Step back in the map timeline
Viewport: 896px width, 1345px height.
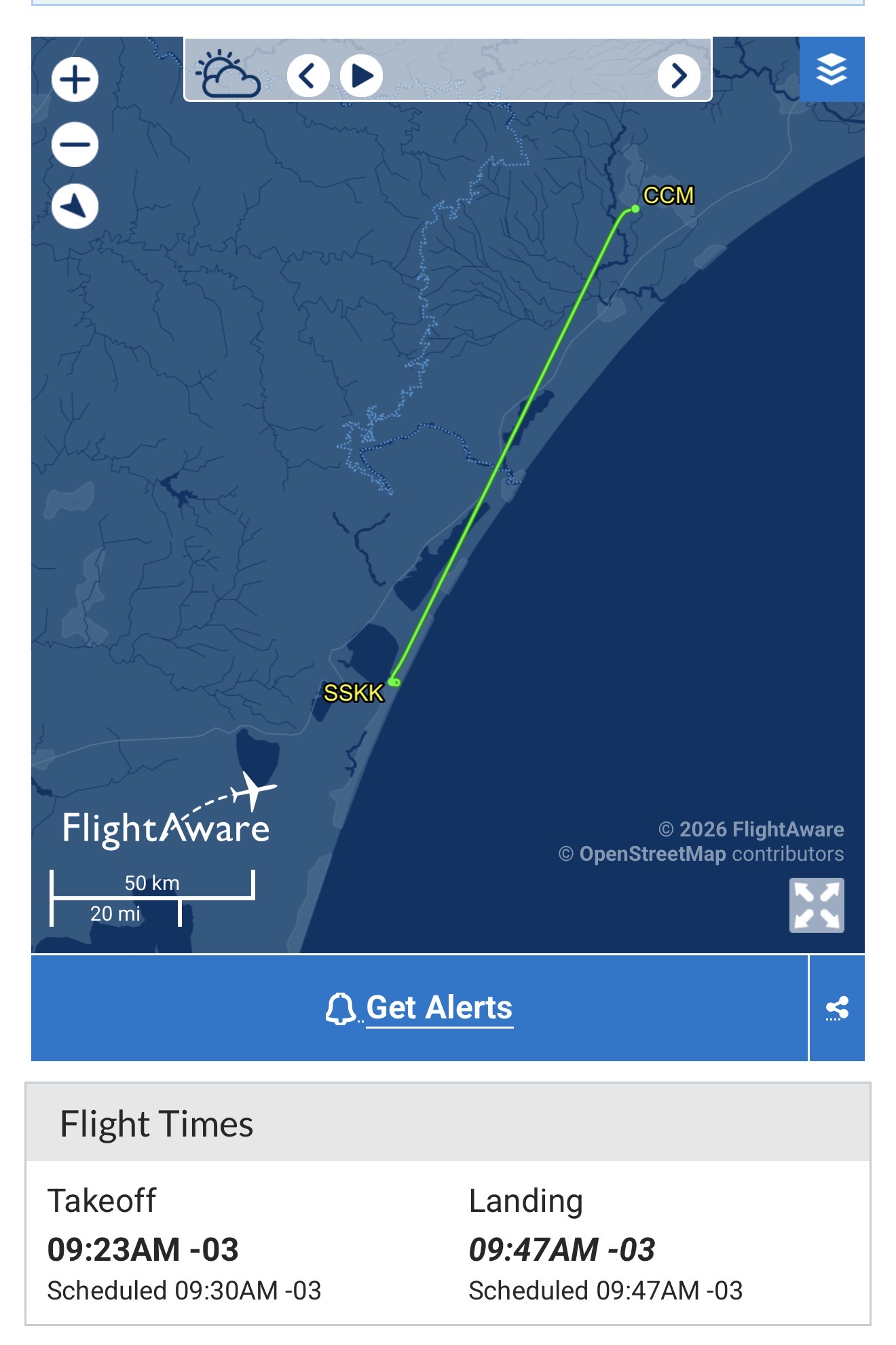(308, 75)
